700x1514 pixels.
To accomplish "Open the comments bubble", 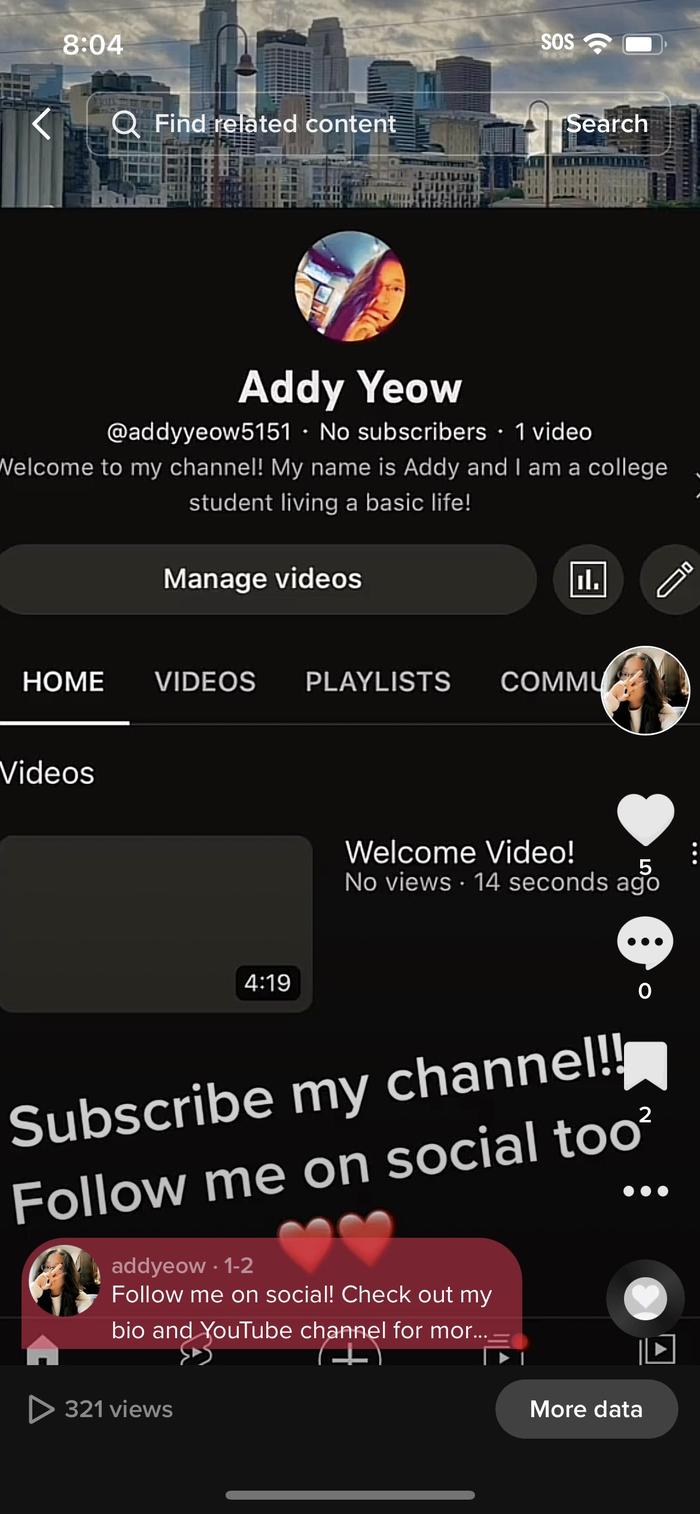I will pyautogui.click(x=645, y=942).
